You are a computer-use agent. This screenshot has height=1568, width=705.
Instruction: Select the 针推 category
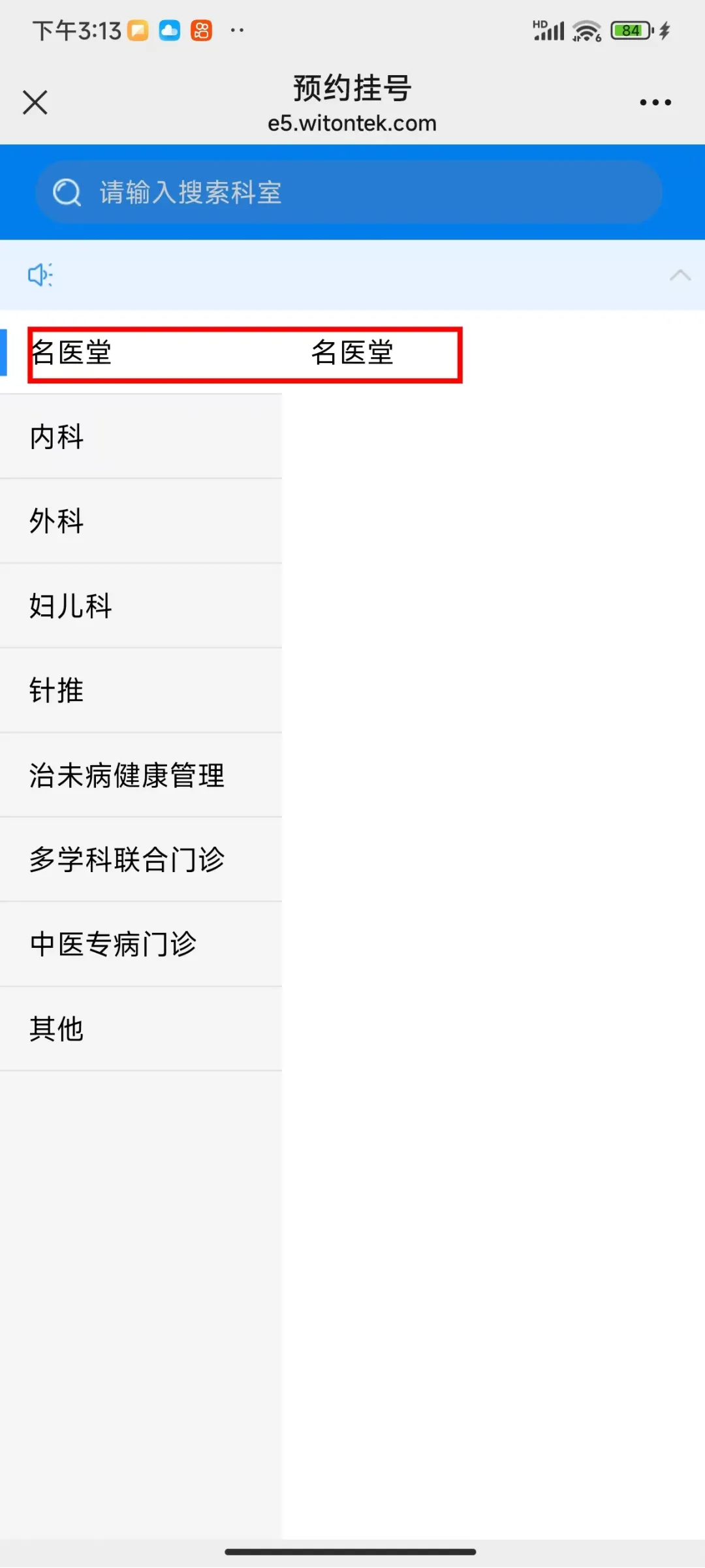coord(141,690)
